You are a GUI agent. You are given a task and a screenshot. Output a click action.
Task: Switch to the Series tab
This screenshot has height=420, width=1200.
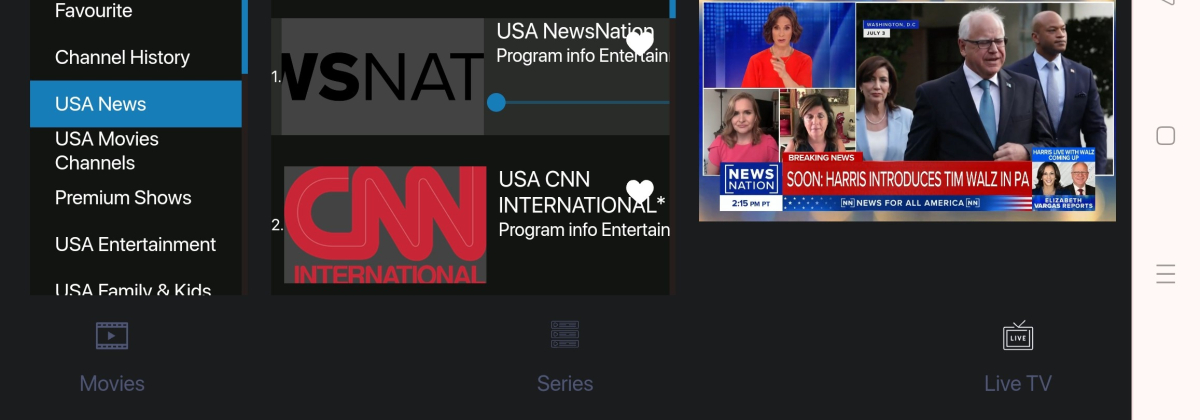pos(565,355)
